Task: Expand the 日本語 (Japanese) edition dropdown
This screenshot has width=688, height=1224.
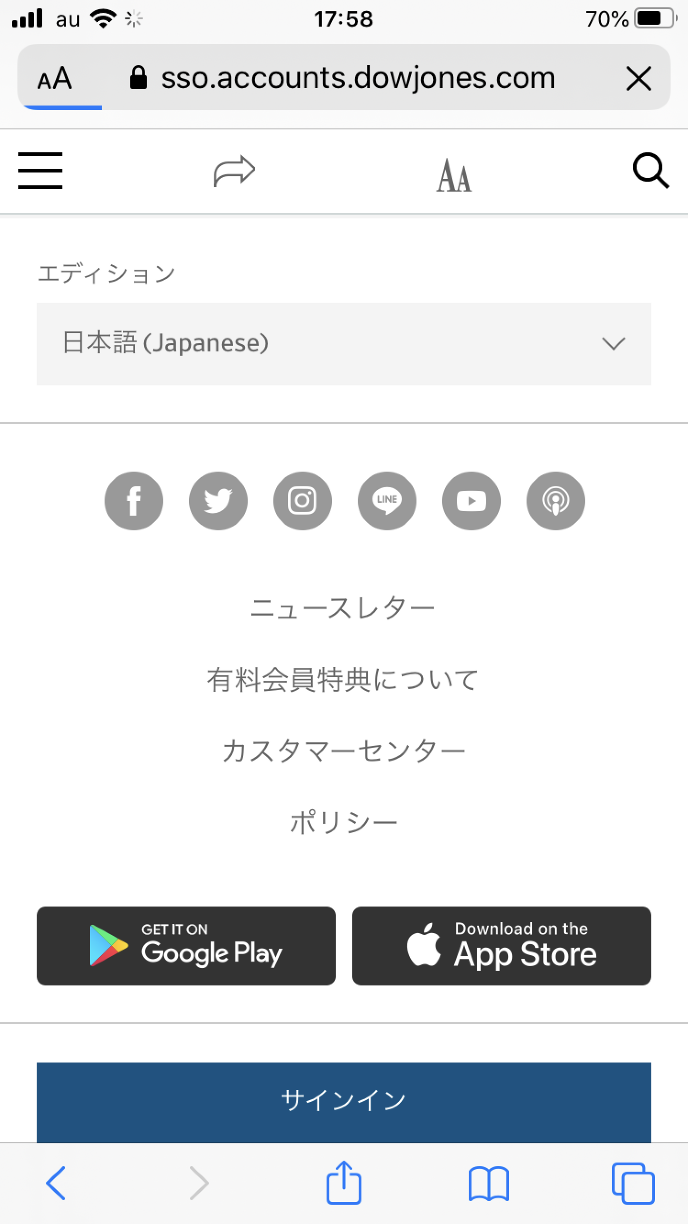Action: pos(344,344)
